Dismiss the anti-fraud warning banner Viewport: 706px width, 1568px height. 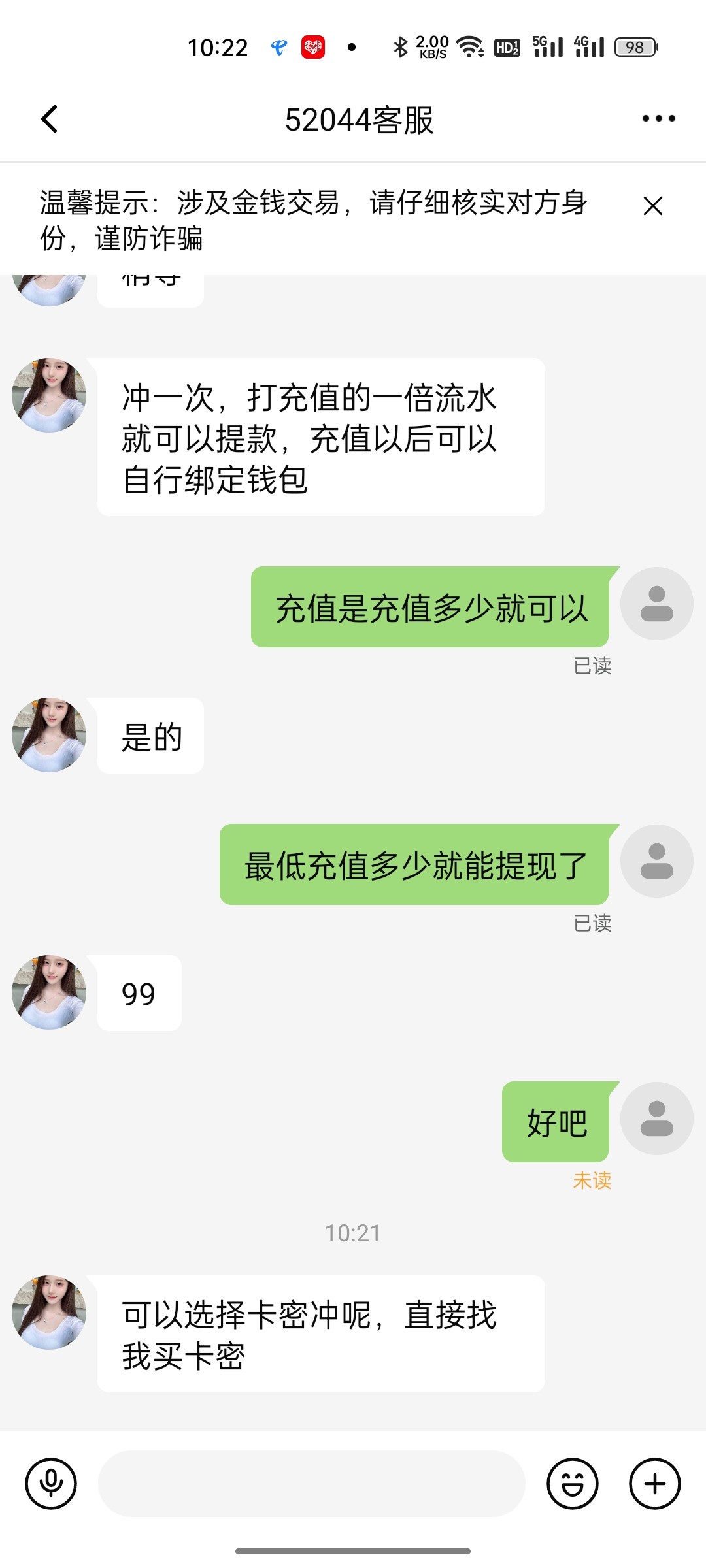654,206
